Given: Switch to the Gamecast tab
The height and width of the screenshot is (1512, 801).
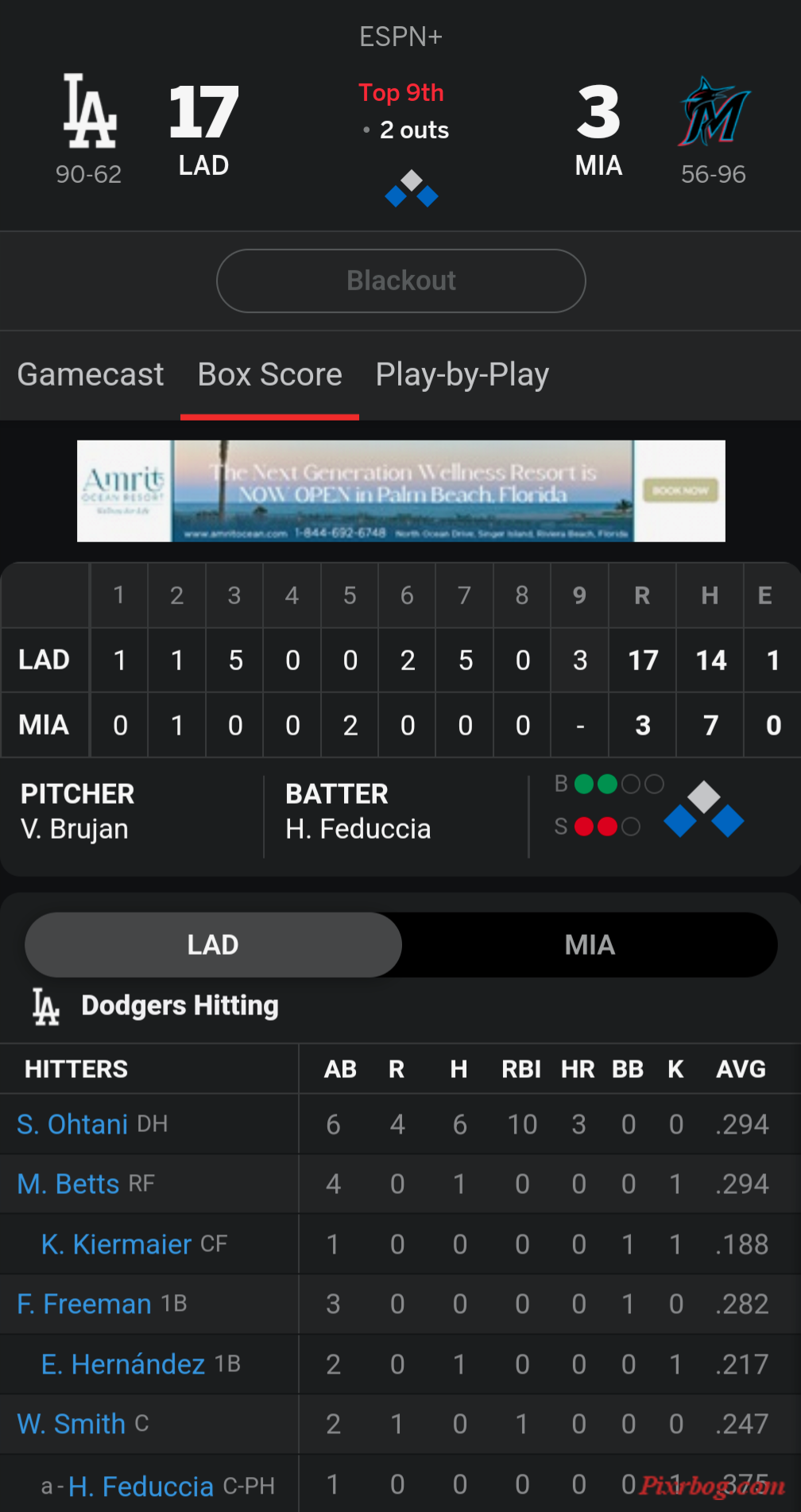Looking at the screenshot, I should point(91,374).
